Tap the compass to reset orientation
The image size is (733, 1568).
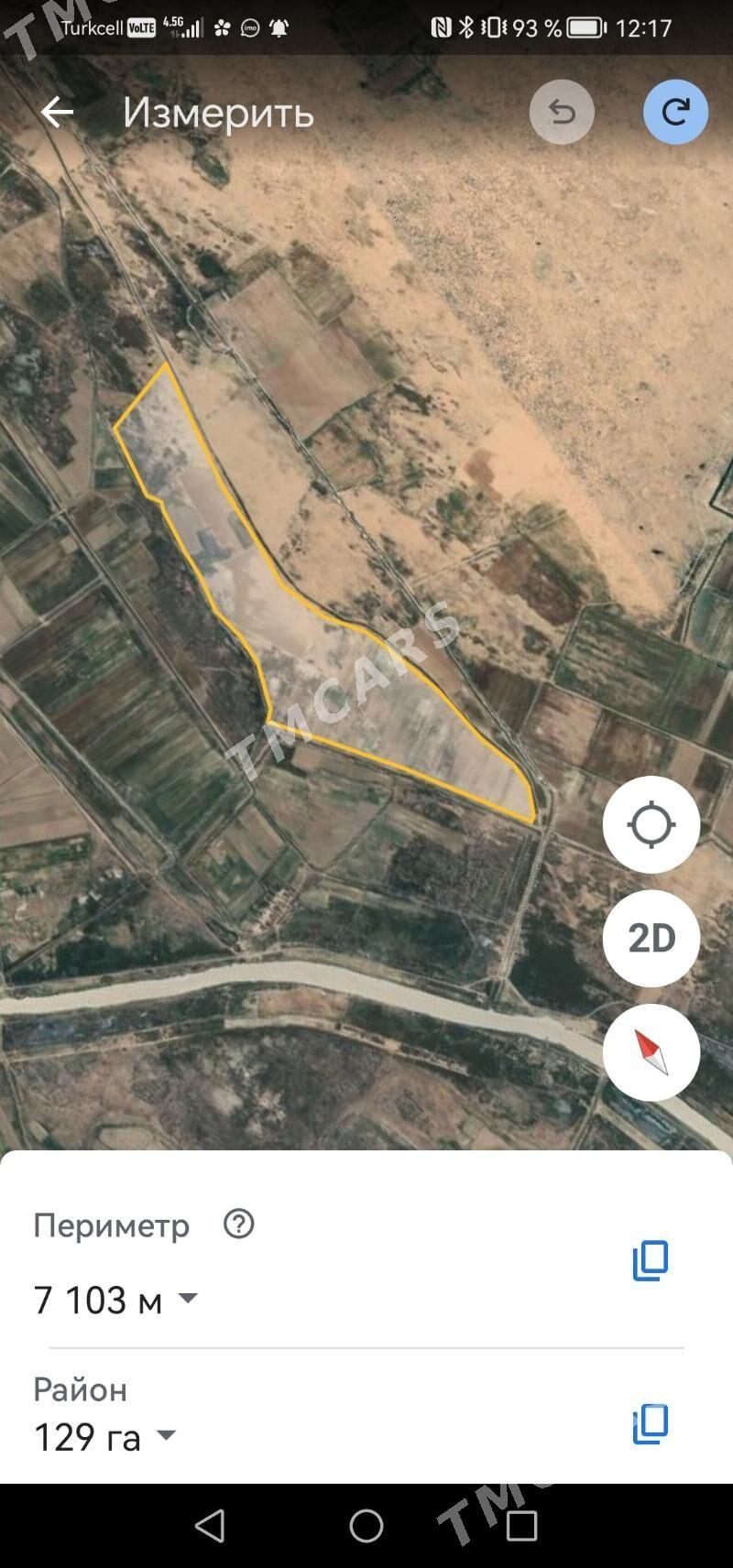pyautogui.click(x=651, y=1051)
